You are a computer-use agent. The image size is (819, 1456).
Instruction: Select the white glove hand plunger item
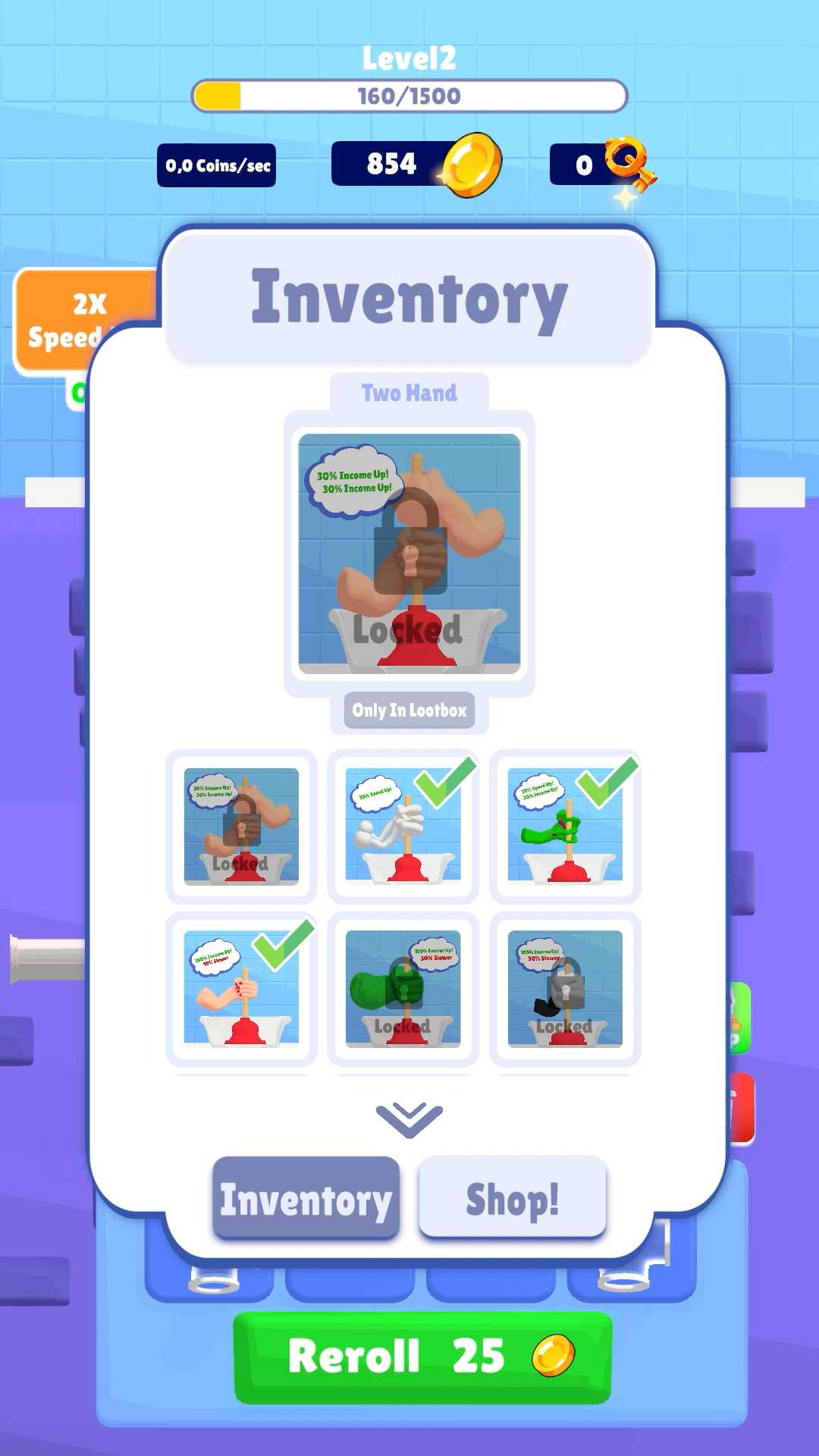[403, 826]
